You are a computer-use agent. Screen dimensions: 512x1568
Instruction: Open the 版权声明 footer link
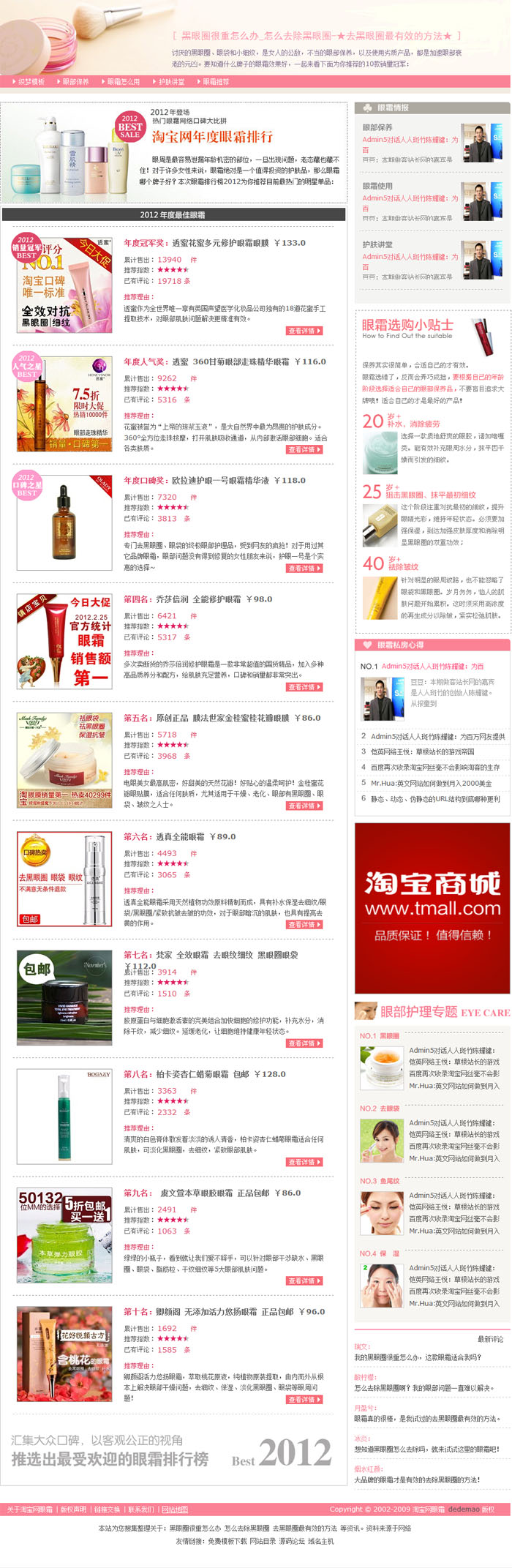[73, 1509]
